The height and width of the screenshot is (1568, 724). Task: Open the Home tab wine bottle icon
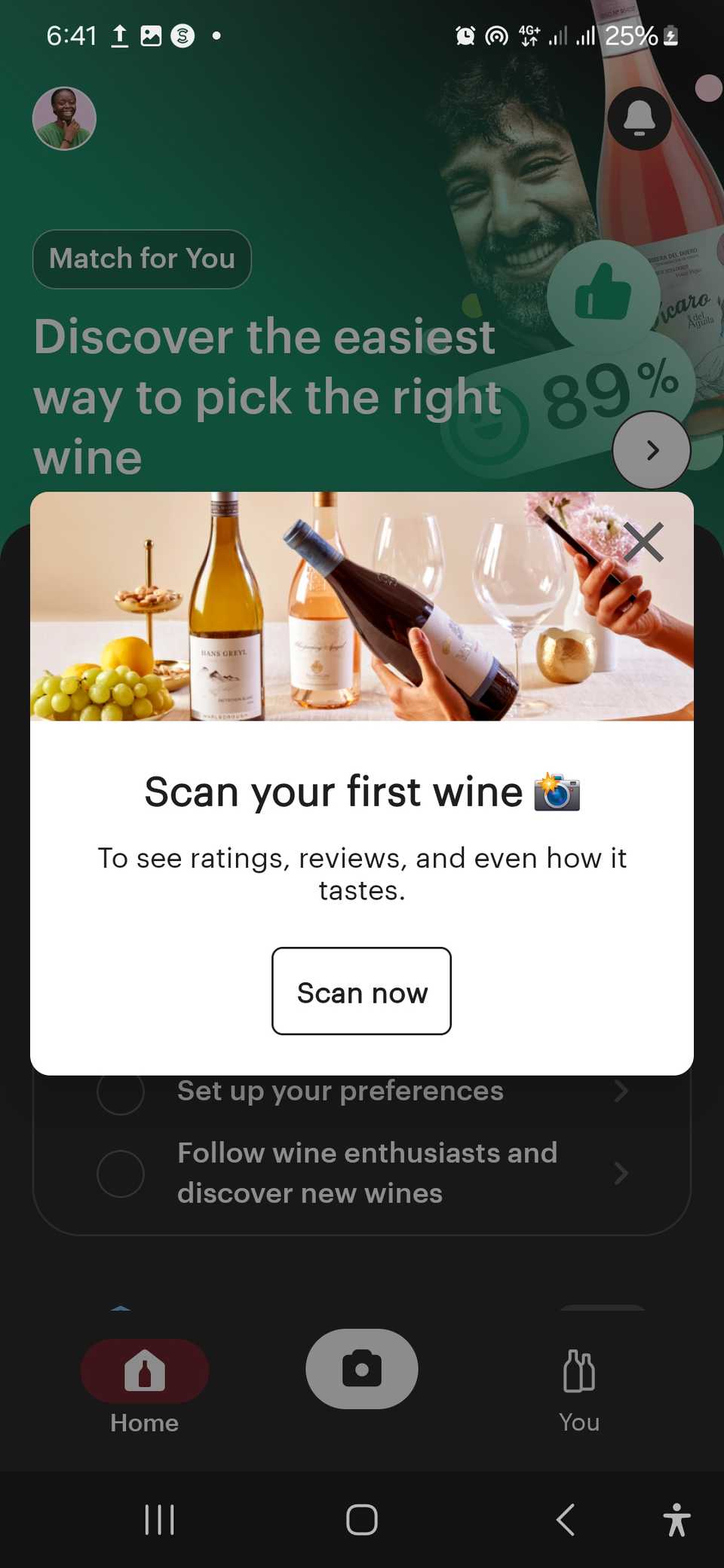tap(144, 1369)
